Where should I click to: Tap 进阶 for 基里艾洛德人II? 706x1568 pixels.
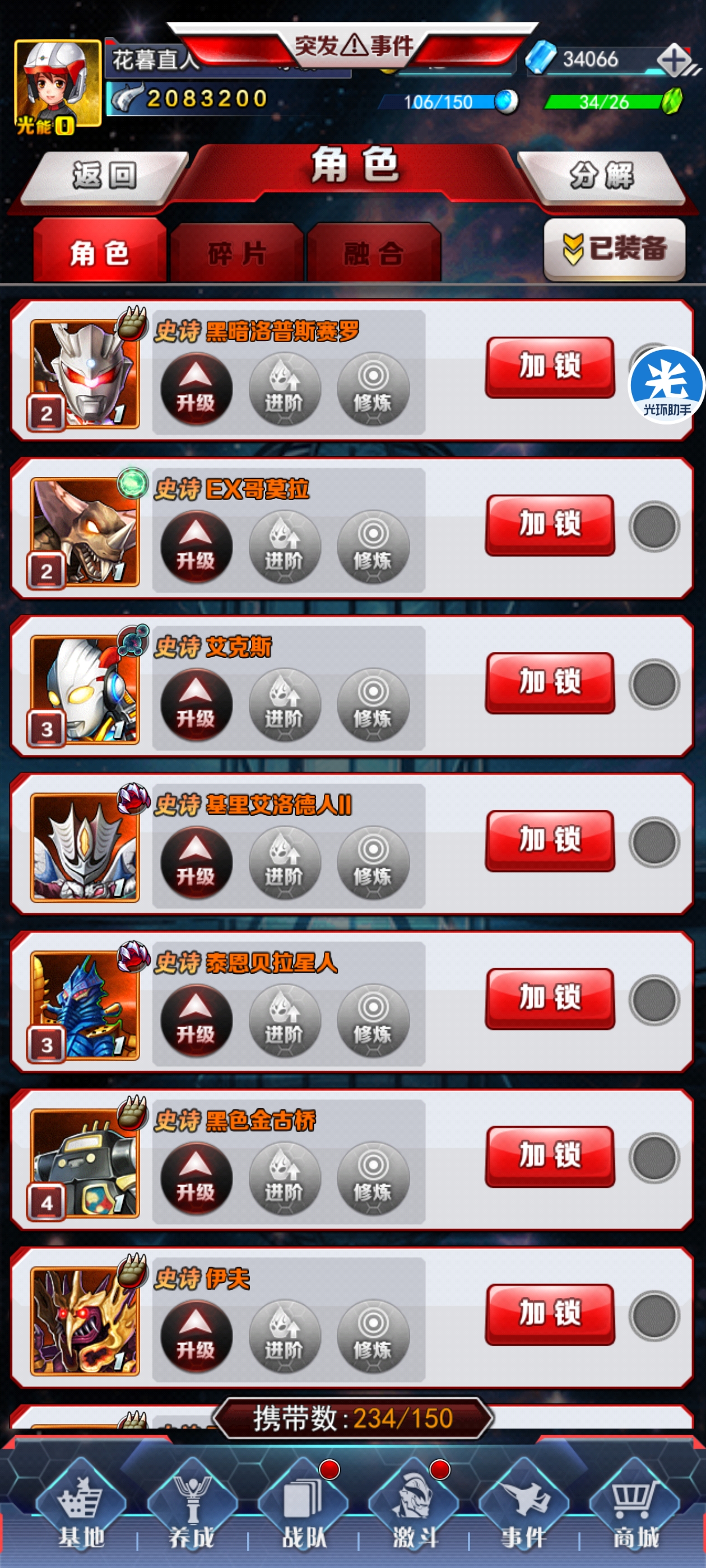coord(284,862)
